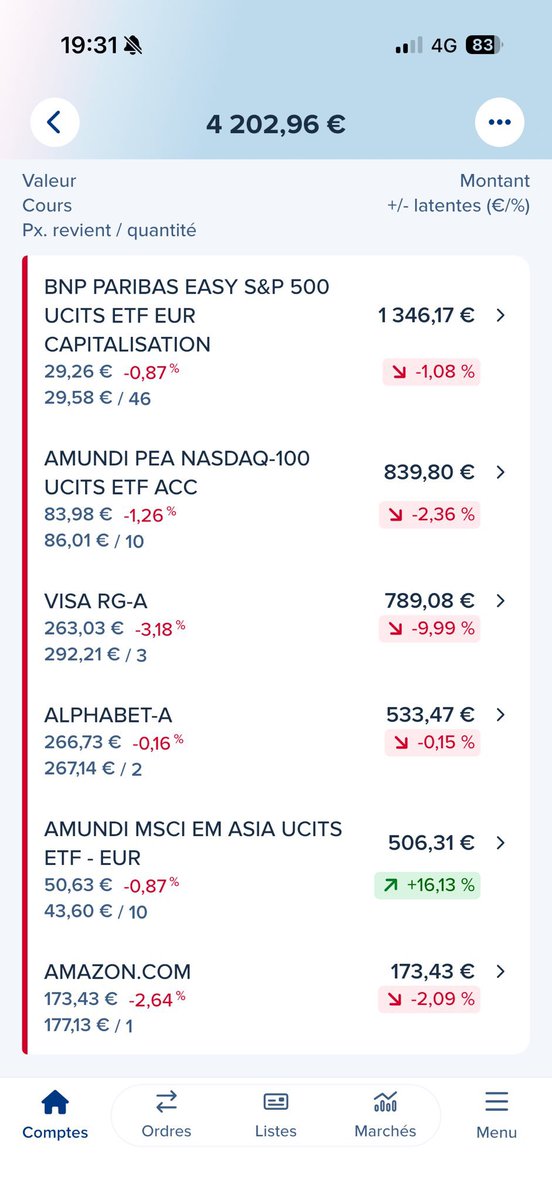552x1200 pixels.
Task: Go to the Ordres tab
Action: [166, 1115]
